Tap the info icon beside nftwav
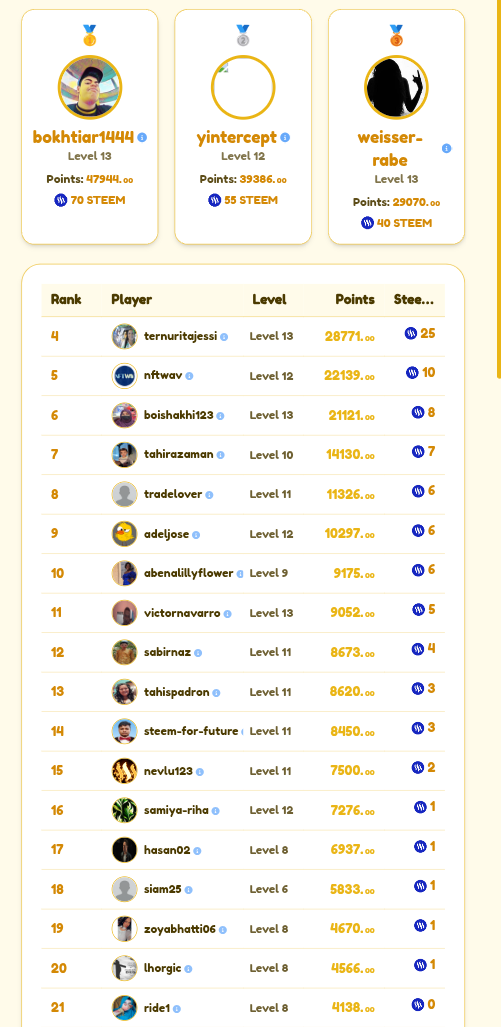 click(189, 377)
